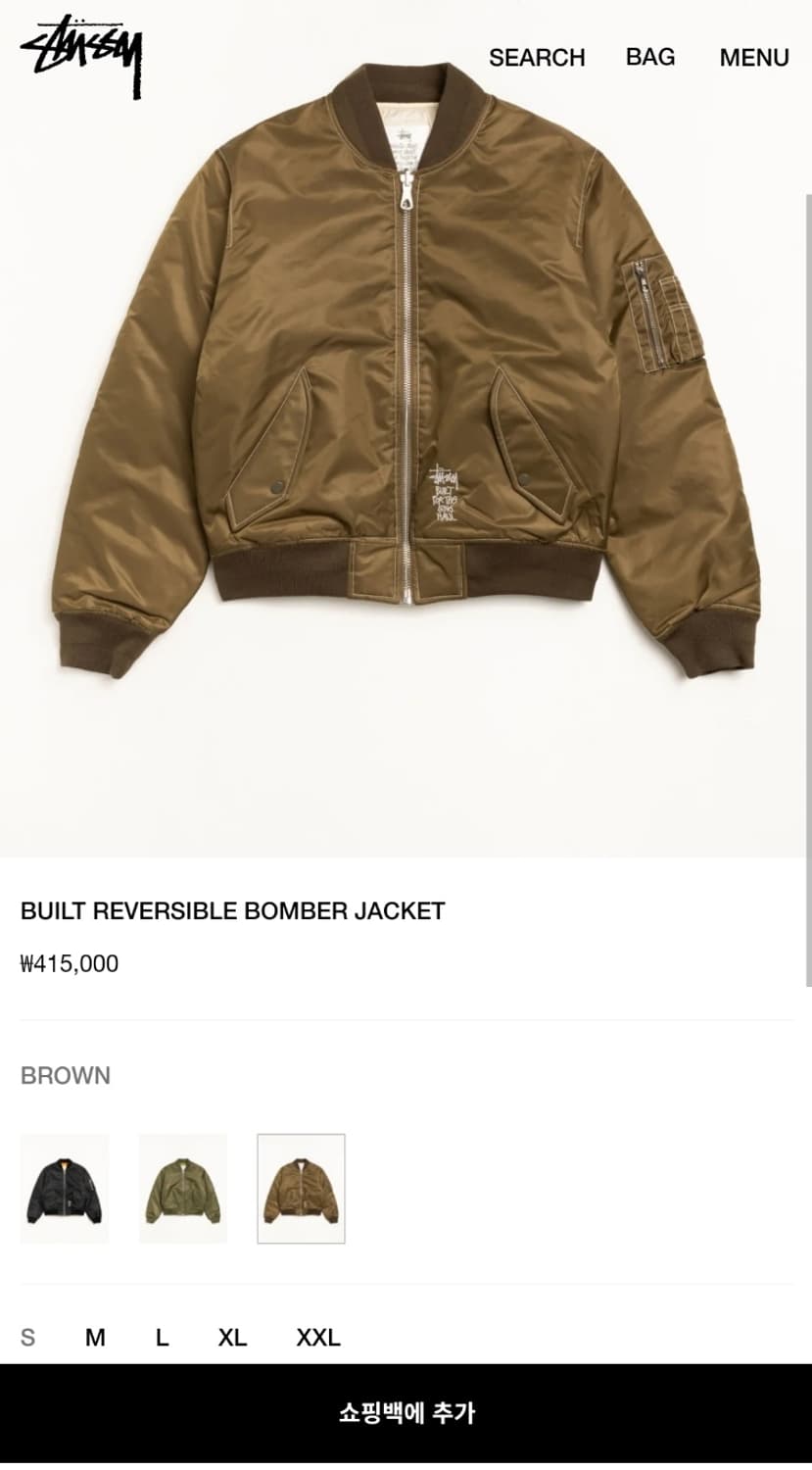Open the BUILT REVERSIBLE BOMBER JACKET title
The image size is (812, 1470).
click(x=232, y=910)
